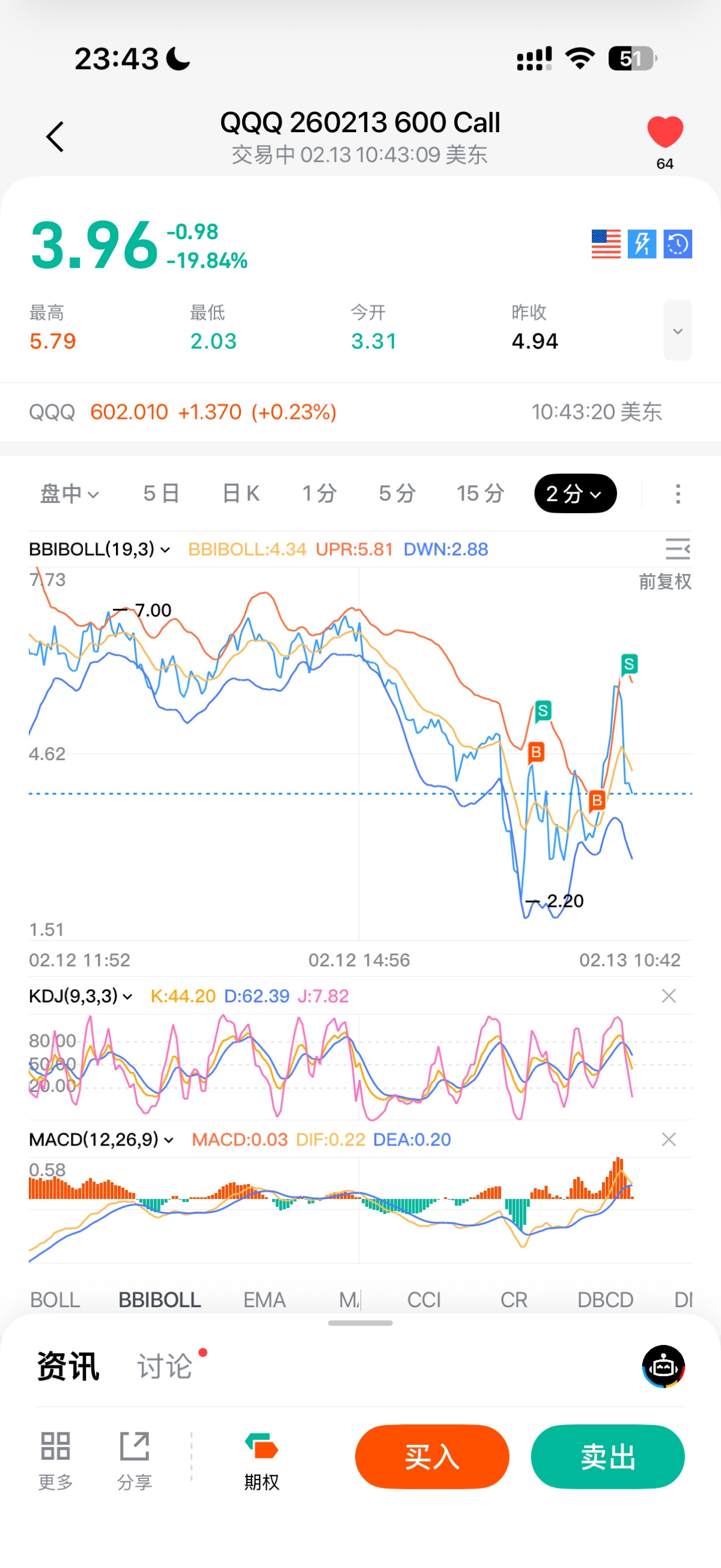Switch chart to 5日 view
721x1568 pixels.
[x=161, y=493]
